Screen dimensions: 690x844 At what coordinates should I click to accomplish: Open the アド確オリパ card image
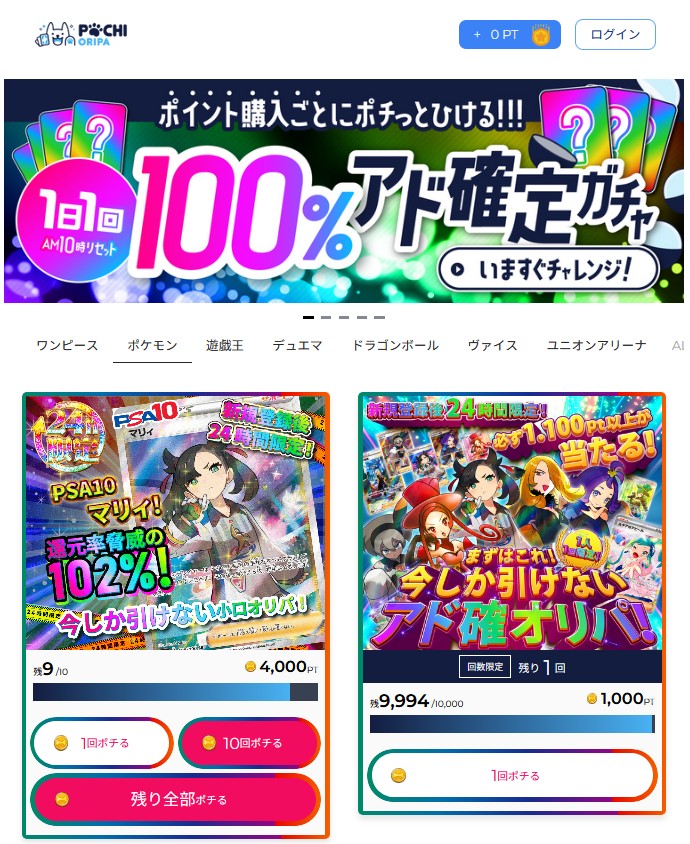(x=512, y=522)
